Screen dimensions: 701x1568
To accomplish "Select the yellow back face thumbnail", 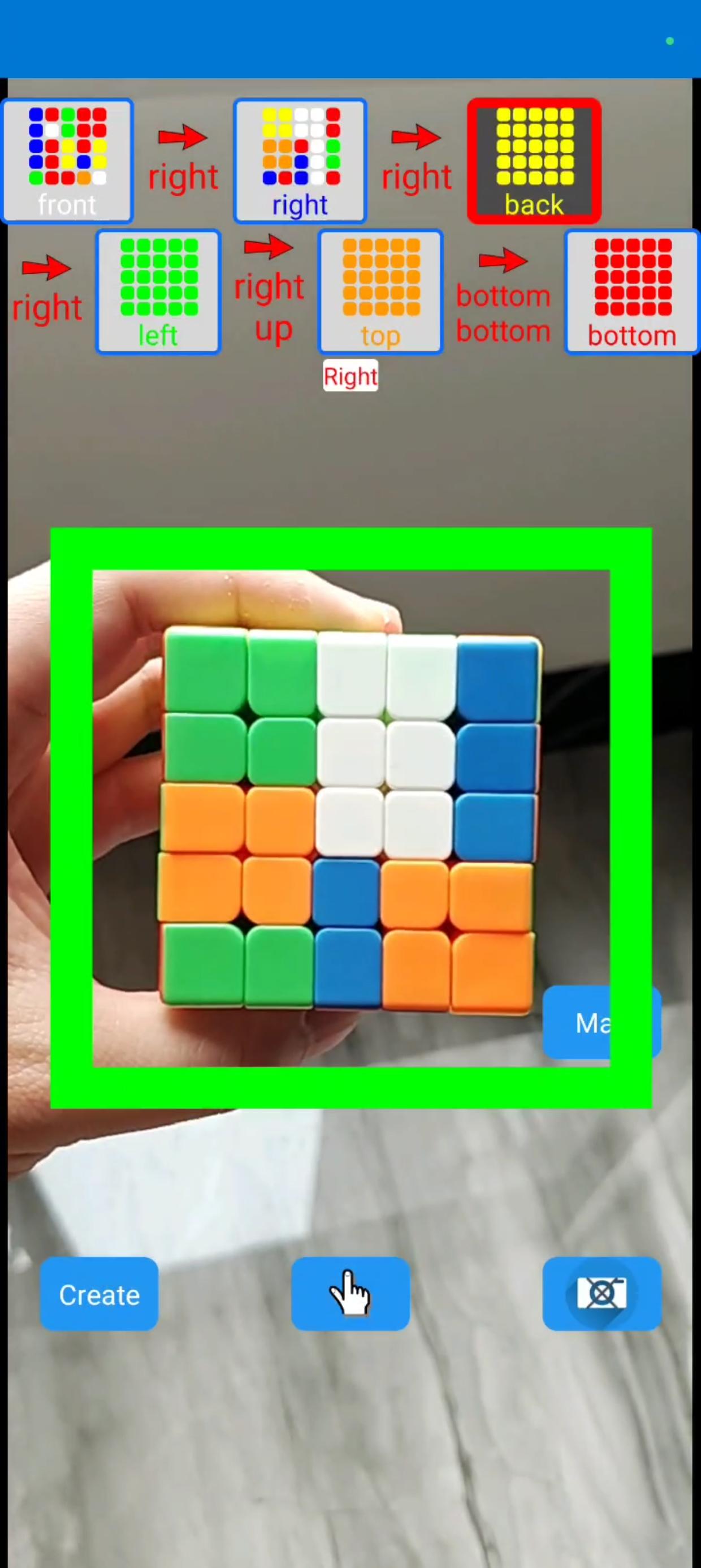I will click(x=534, y=161).
